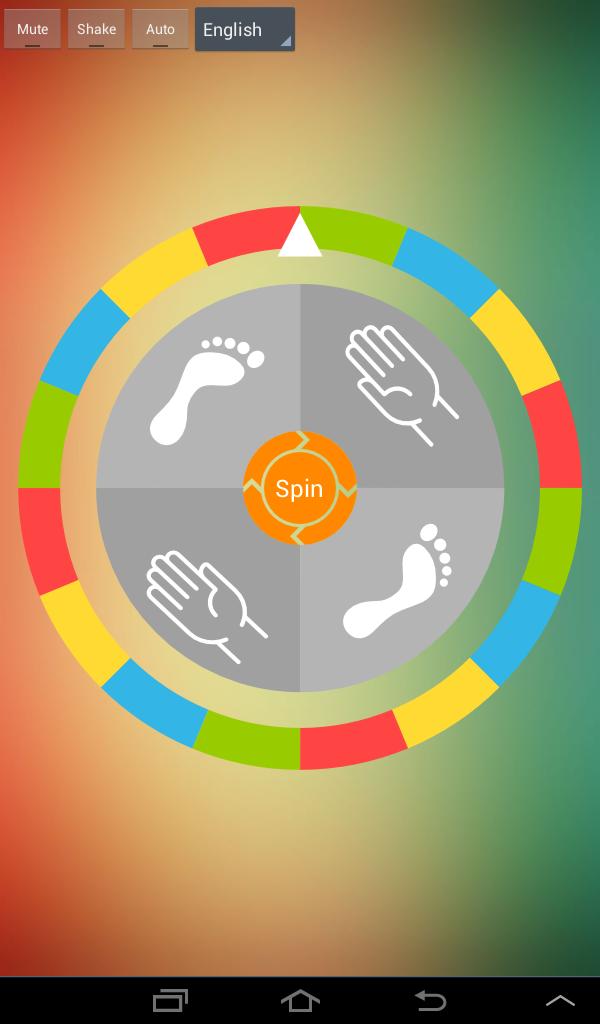The height and width of the screenshot is (1024, 600).
Task: Tap the orange Spin button
Action: [300, 488]
